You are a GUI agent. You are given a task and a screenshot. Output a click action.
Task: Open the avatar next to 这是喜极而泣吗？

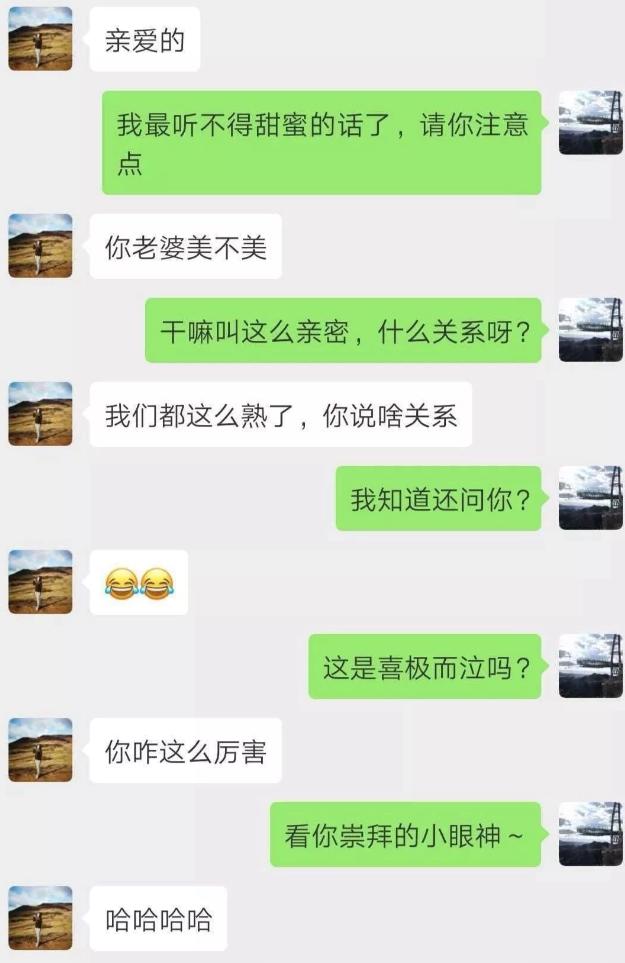point(590,666)
